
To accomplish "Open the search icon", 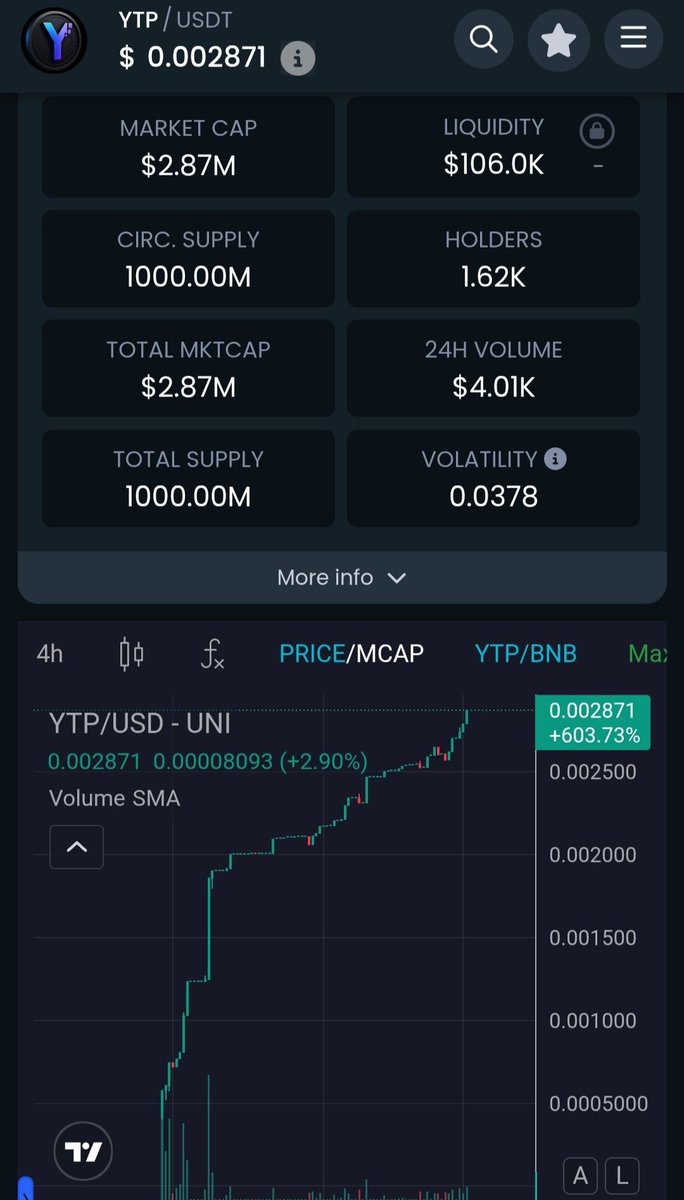I will point(484,39).
